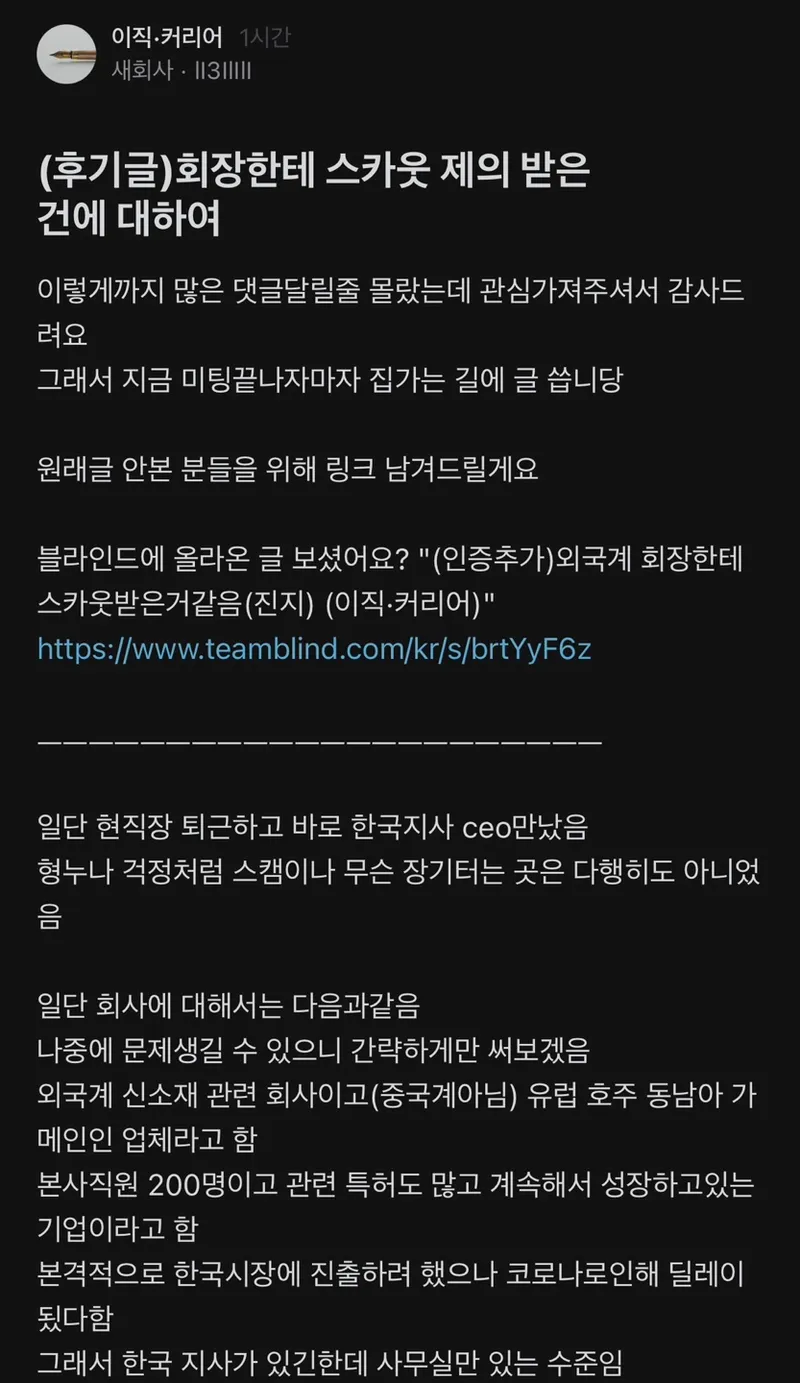Open the 이직·커리어 channel name
This screenshot has width=800, height=1383.
tap(167, 38)
